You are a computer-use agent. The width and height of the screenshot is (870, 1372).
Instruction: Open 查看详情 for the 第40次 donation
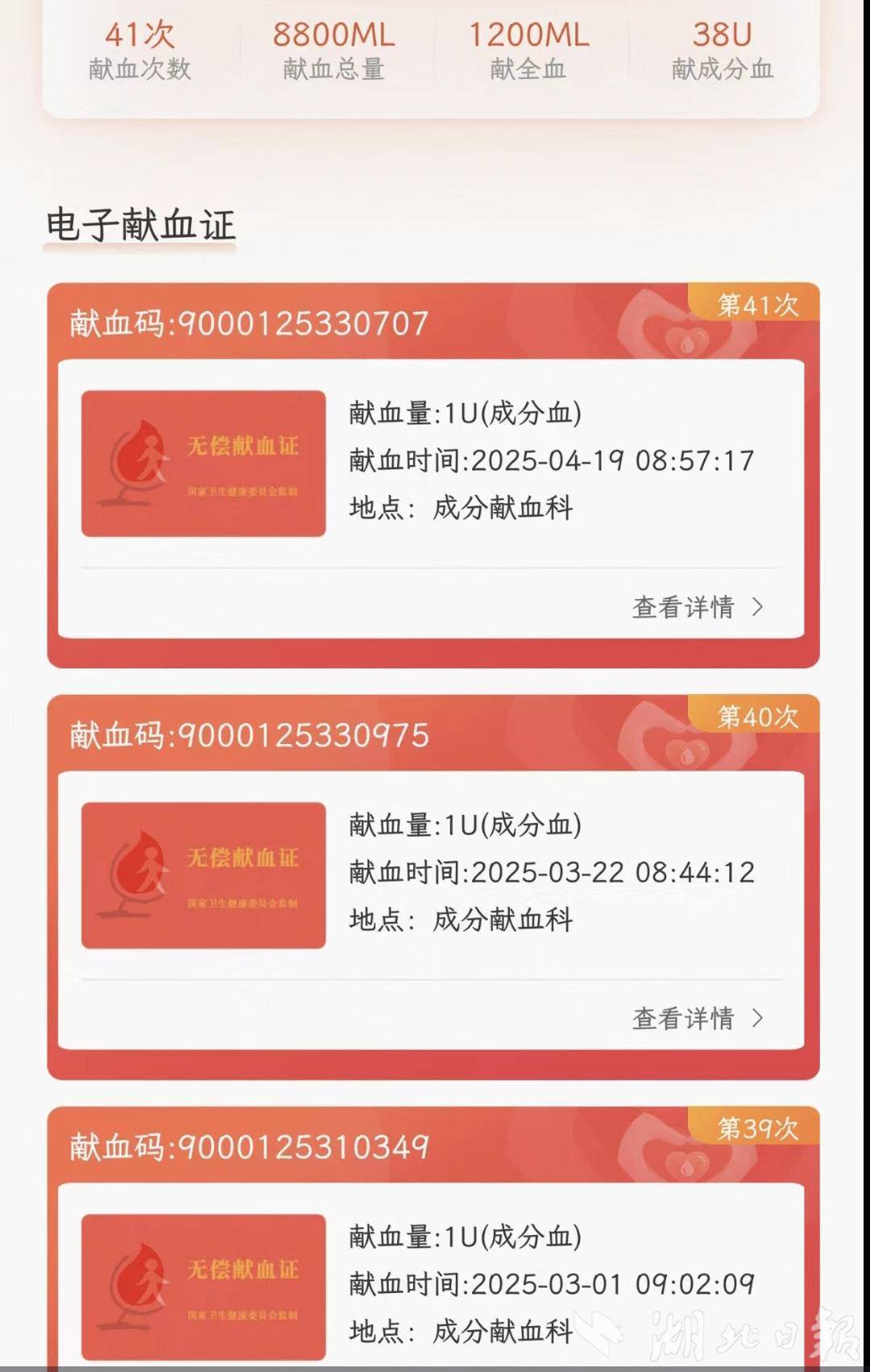tap(697, 1019)
